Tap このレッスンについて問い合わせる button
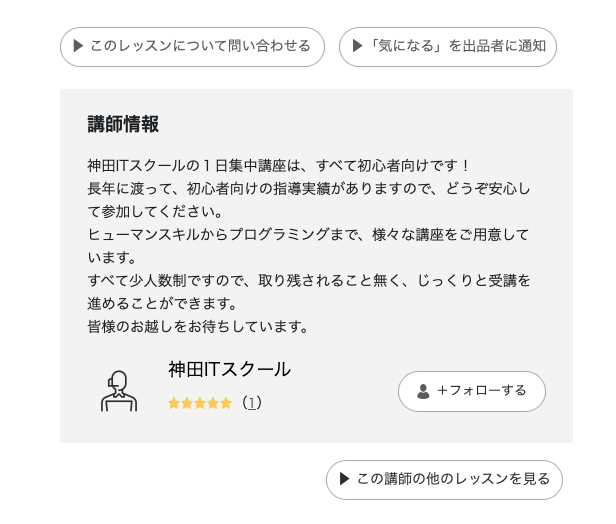Image resolution: width=616 pixels, height=524 pixels. click(192, 47)
